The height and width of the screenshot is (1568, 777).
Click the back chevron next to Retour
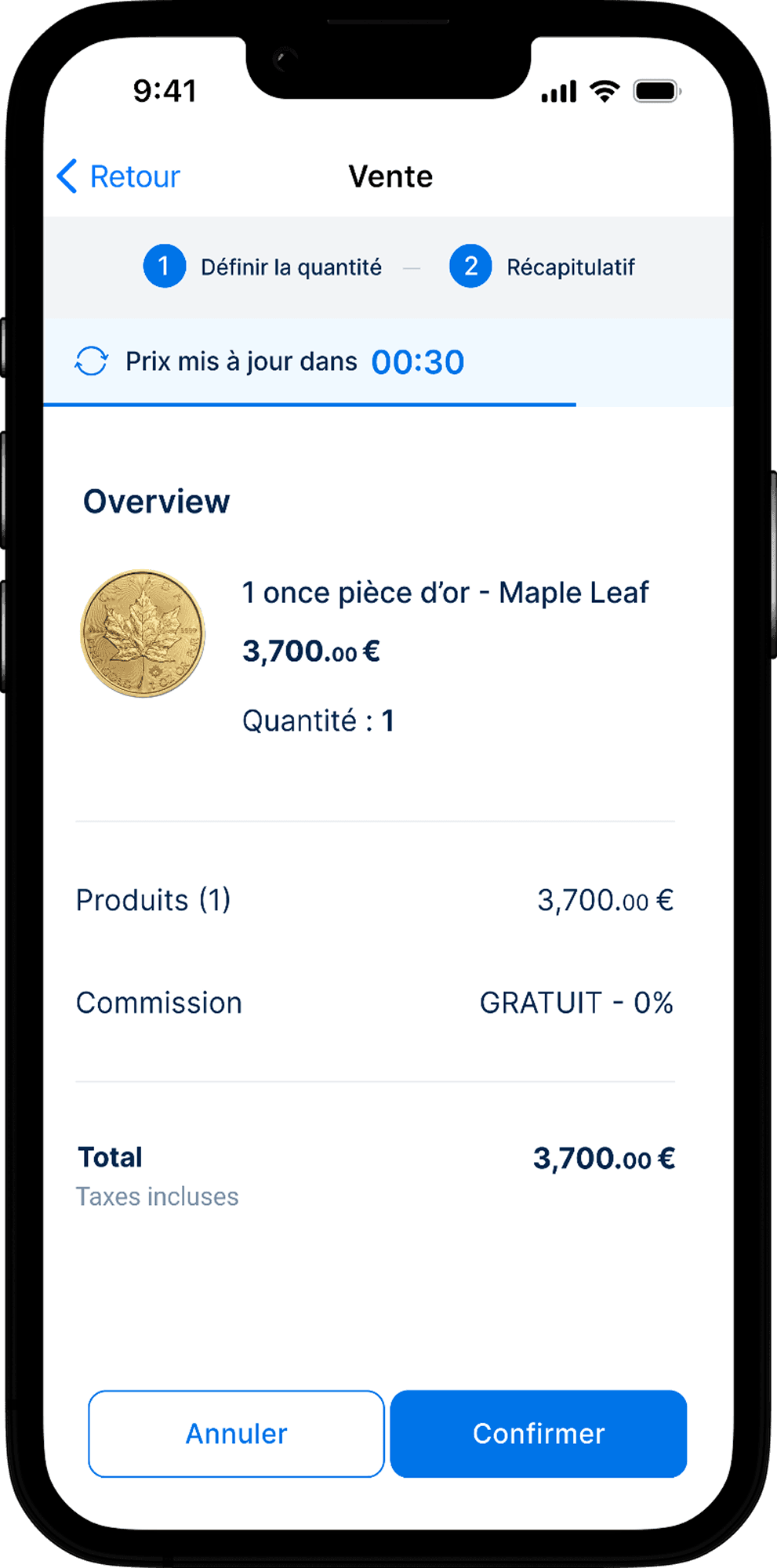click(67, 176)
